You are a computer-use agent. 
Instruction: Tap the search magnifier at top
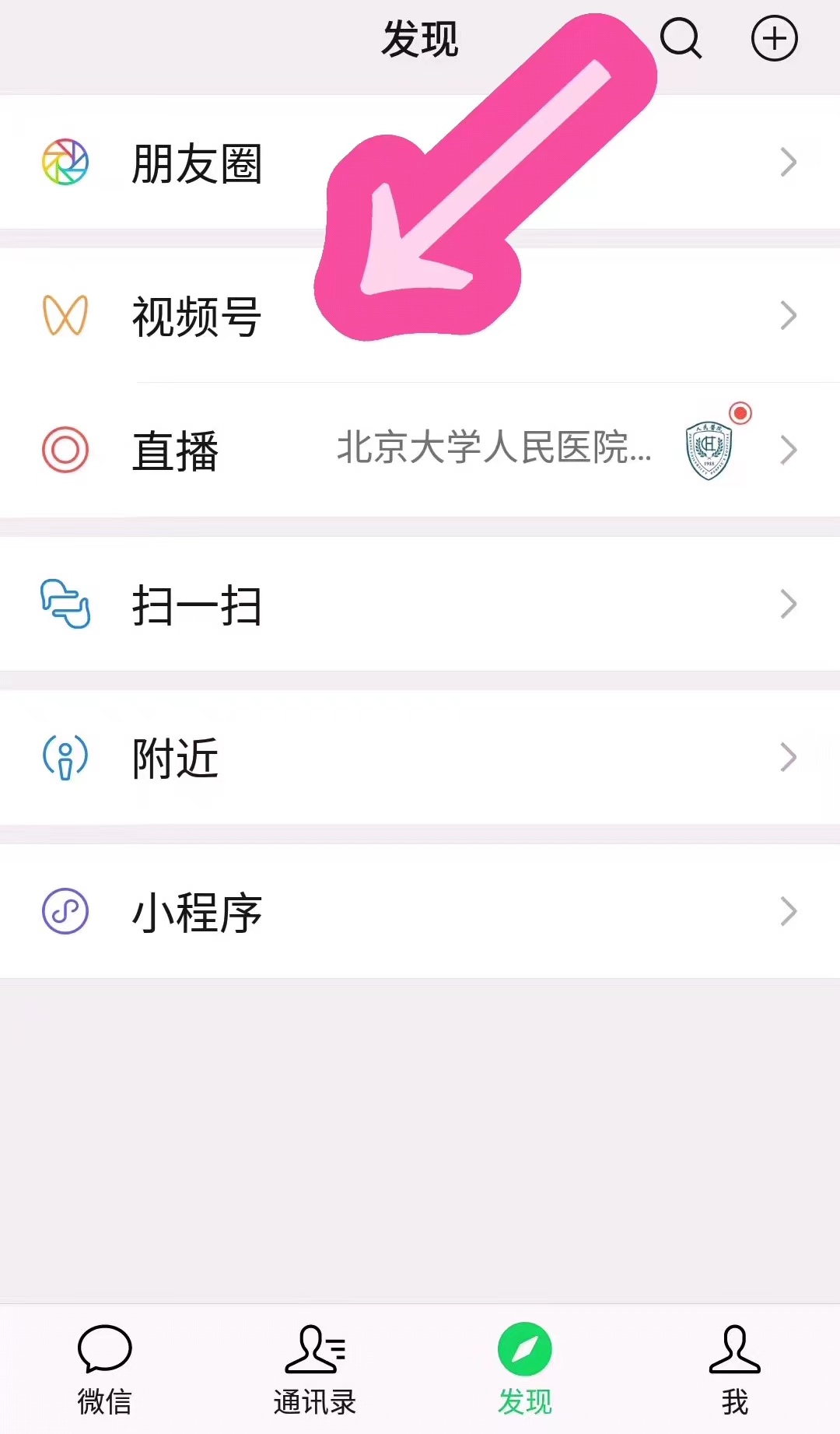point(681,37)
